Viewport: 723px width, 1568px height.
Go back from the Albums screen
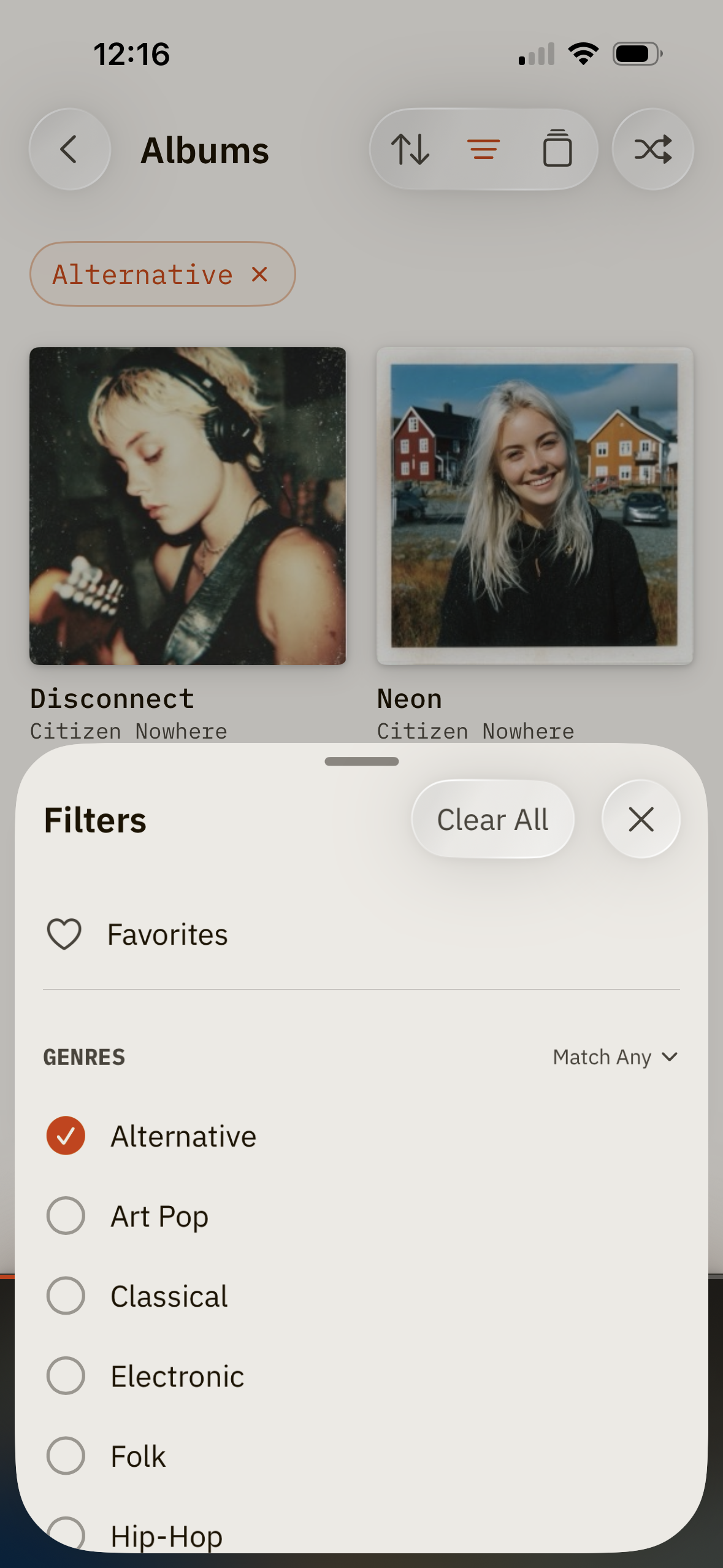coord(69,150)
